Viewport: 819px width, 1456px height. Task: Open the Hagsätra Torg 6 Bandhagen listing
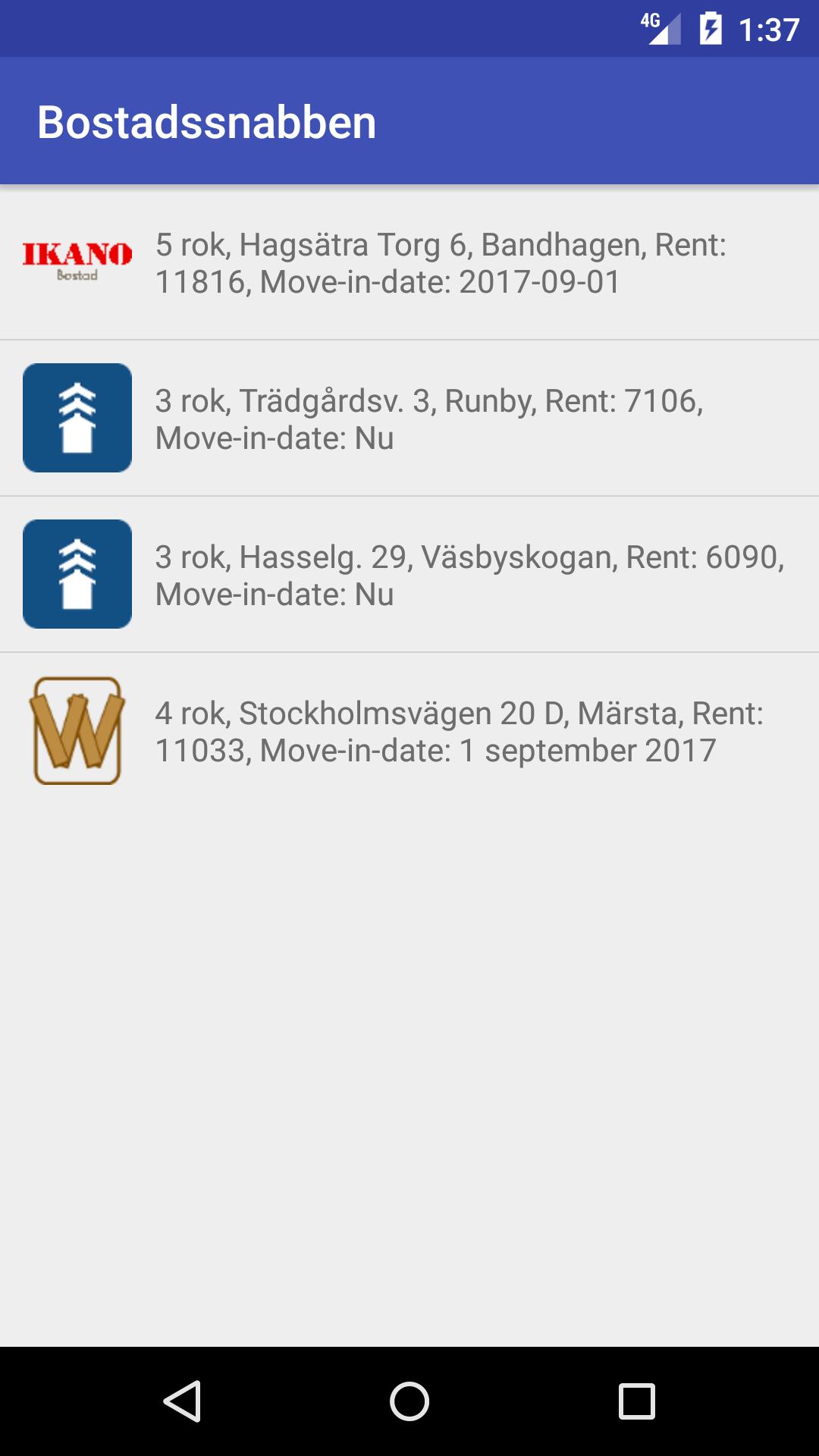(440, 265)
